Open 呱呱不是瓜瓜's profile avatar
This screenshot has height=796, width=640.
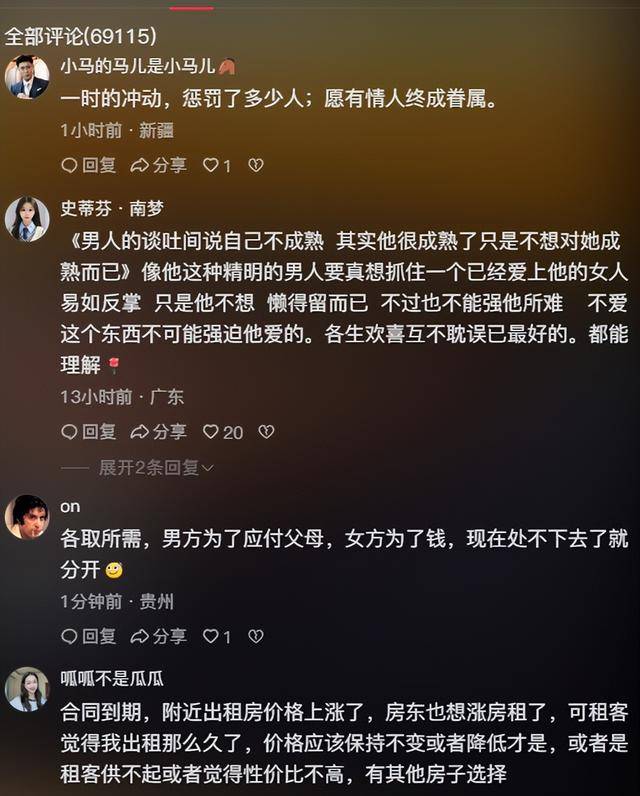click(27, 688)
